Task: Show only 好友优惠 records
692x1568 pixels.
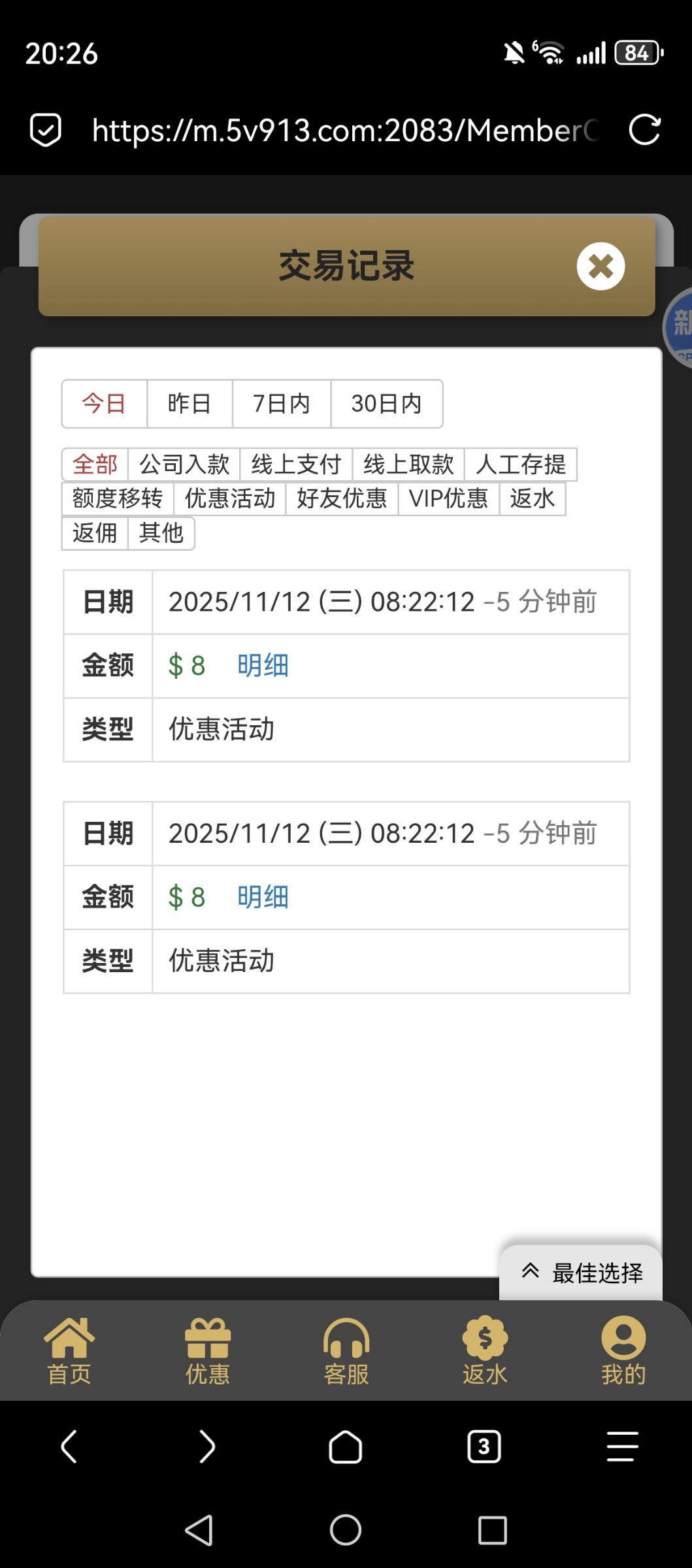Action: pos(342,498)
